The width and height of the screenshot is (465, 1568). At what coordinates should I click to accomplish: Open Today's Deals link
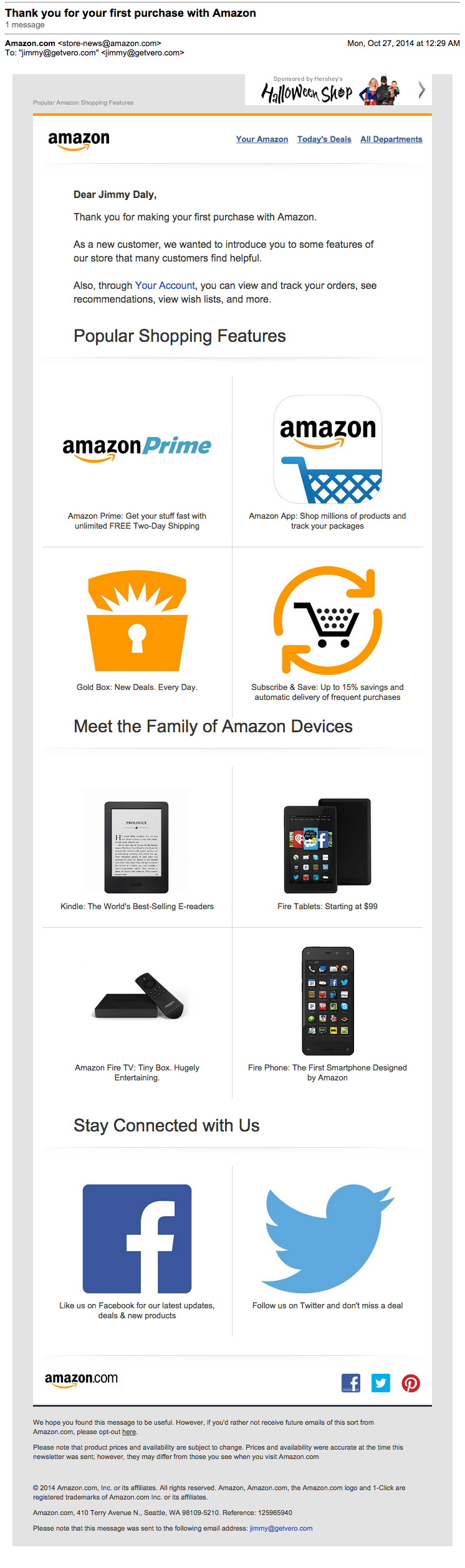[324, 139]
